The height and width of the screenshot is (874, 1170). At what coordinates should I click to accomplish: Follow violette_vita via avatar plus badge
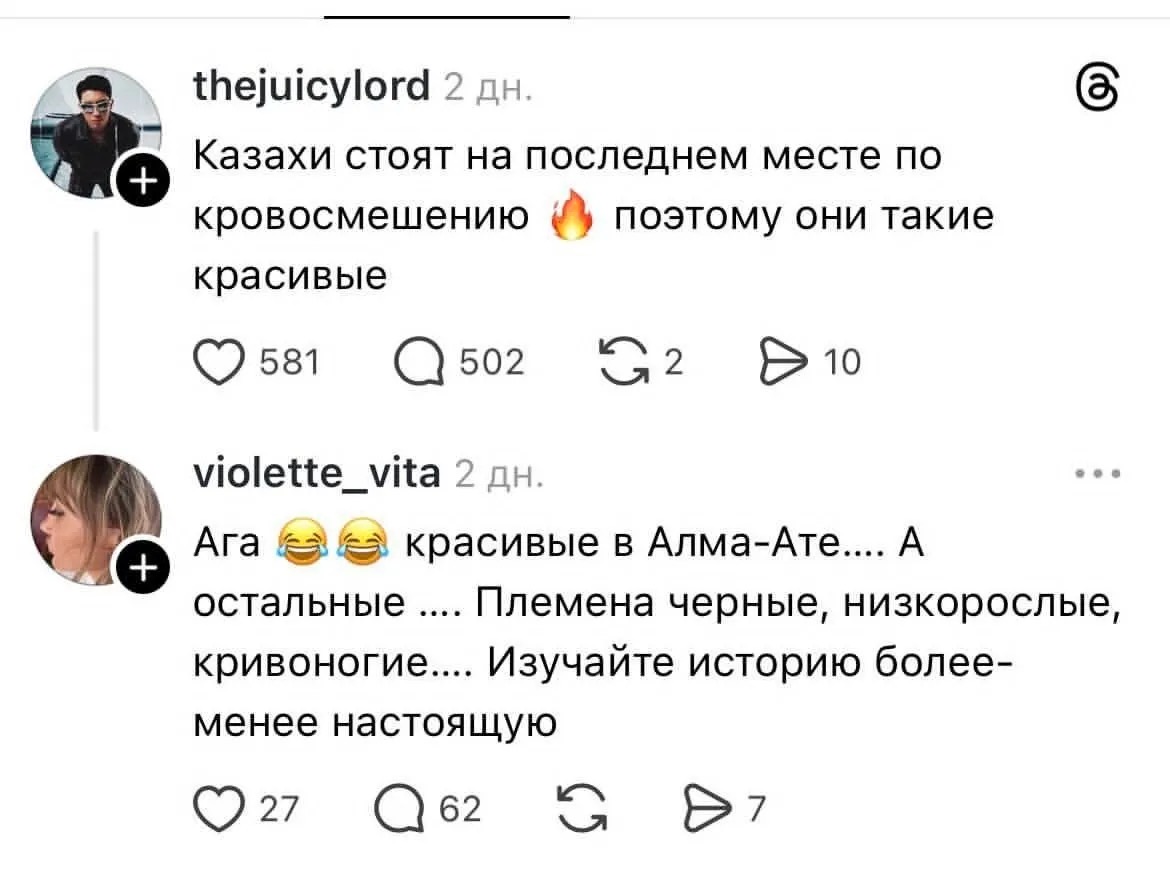[x=142, y=570]
